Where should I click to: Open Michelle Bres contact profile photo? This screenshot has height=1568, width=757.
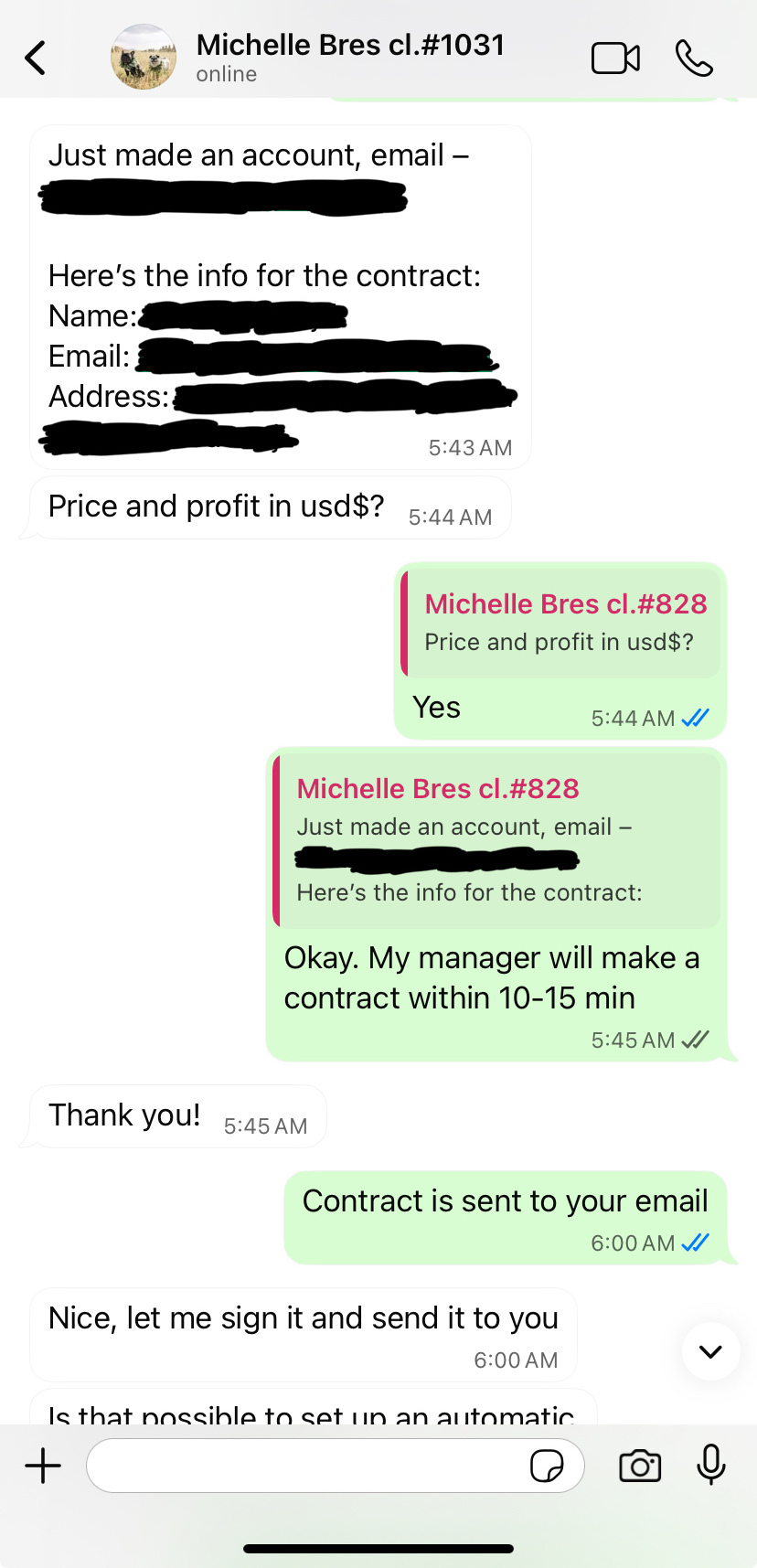(x=144, y=58)
